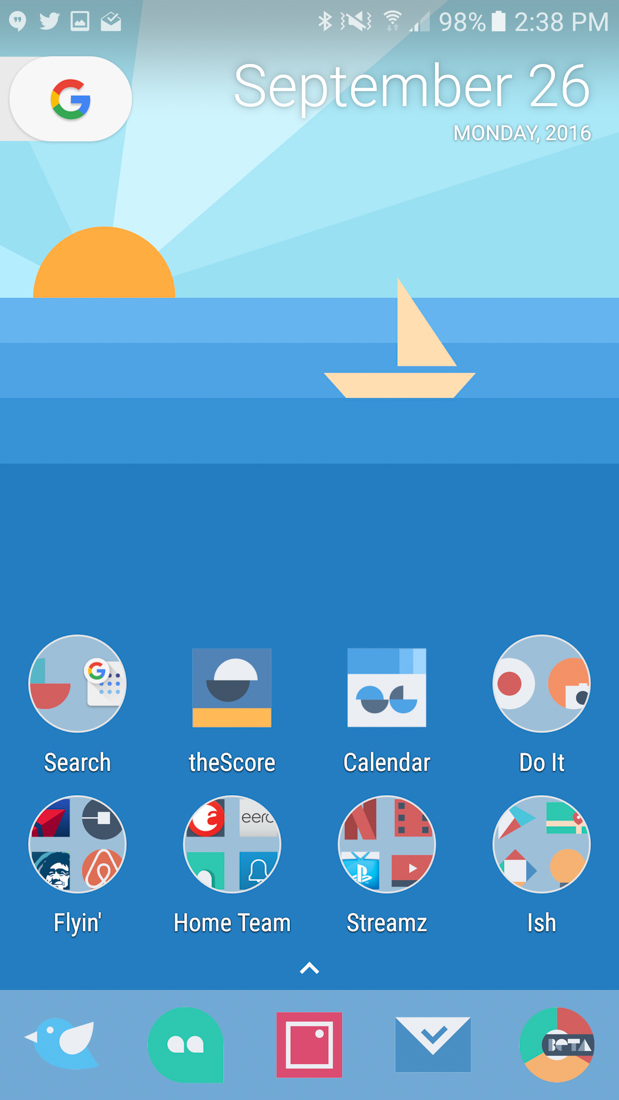This screenshot has height=1100, width=619.
Task: Launch the pink square app in the dock
Action: [x=309, y=1045]
